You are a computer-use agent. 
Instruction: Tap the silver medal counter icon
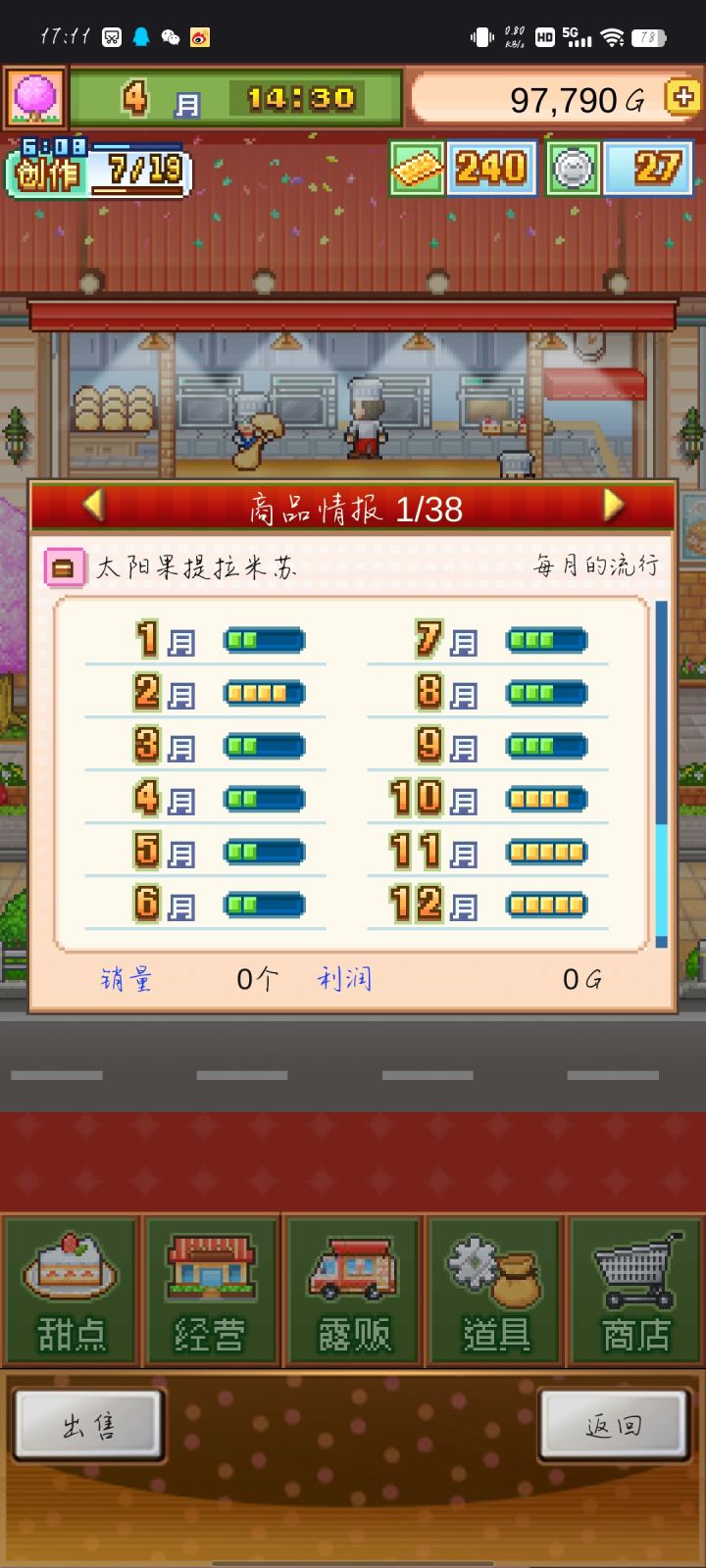click(575, 167)
